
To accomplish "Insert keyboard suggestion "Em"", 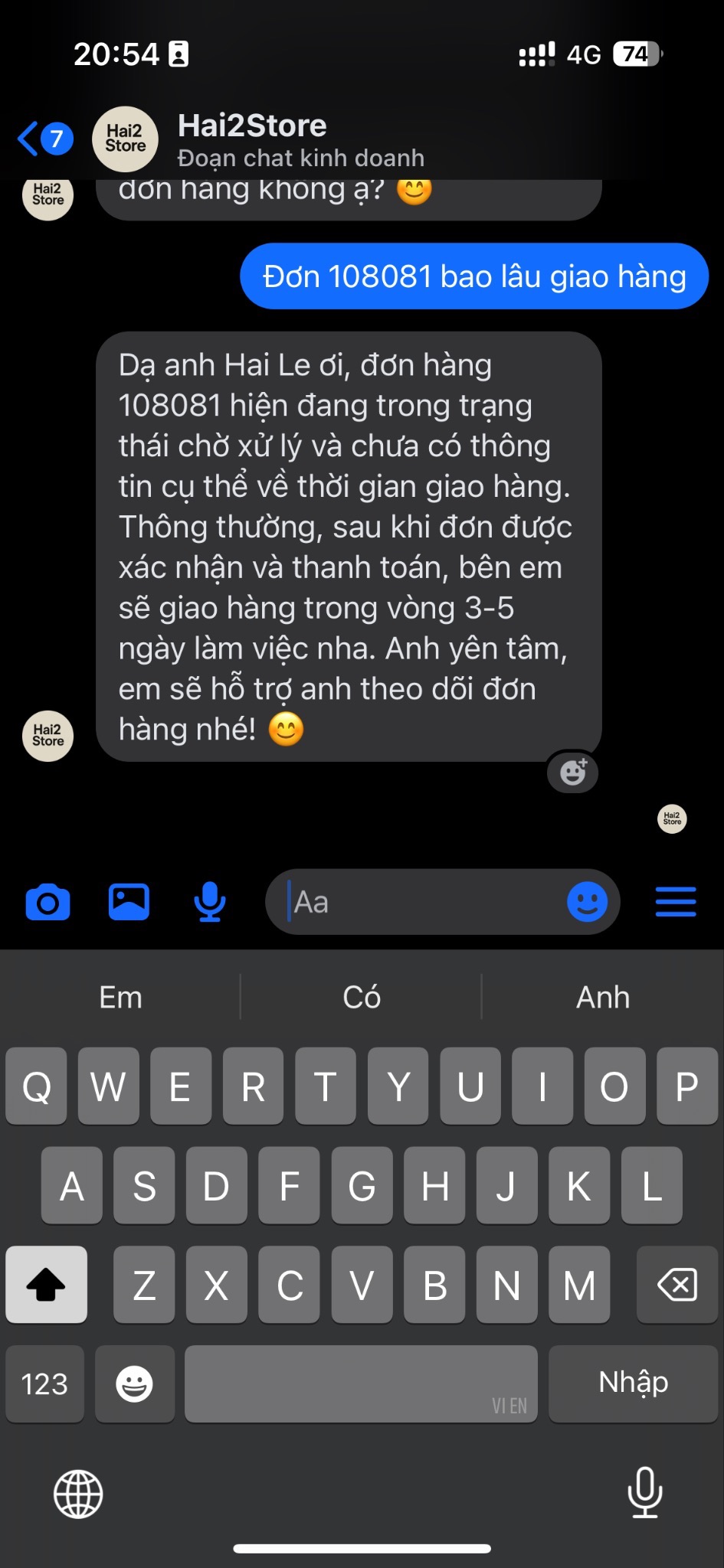I will [x=120, y=998].
